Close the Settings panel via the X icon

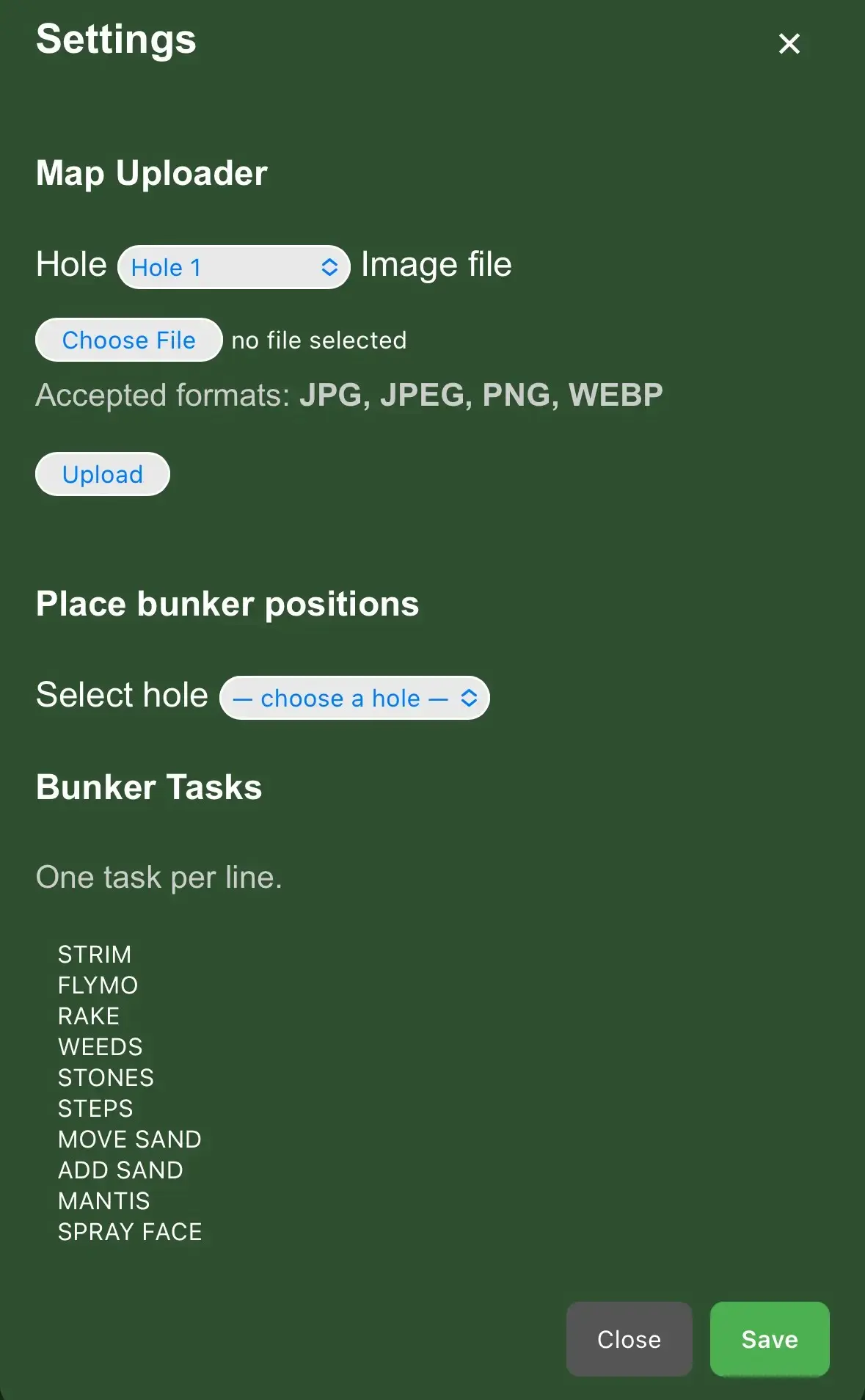pos(788,43)
